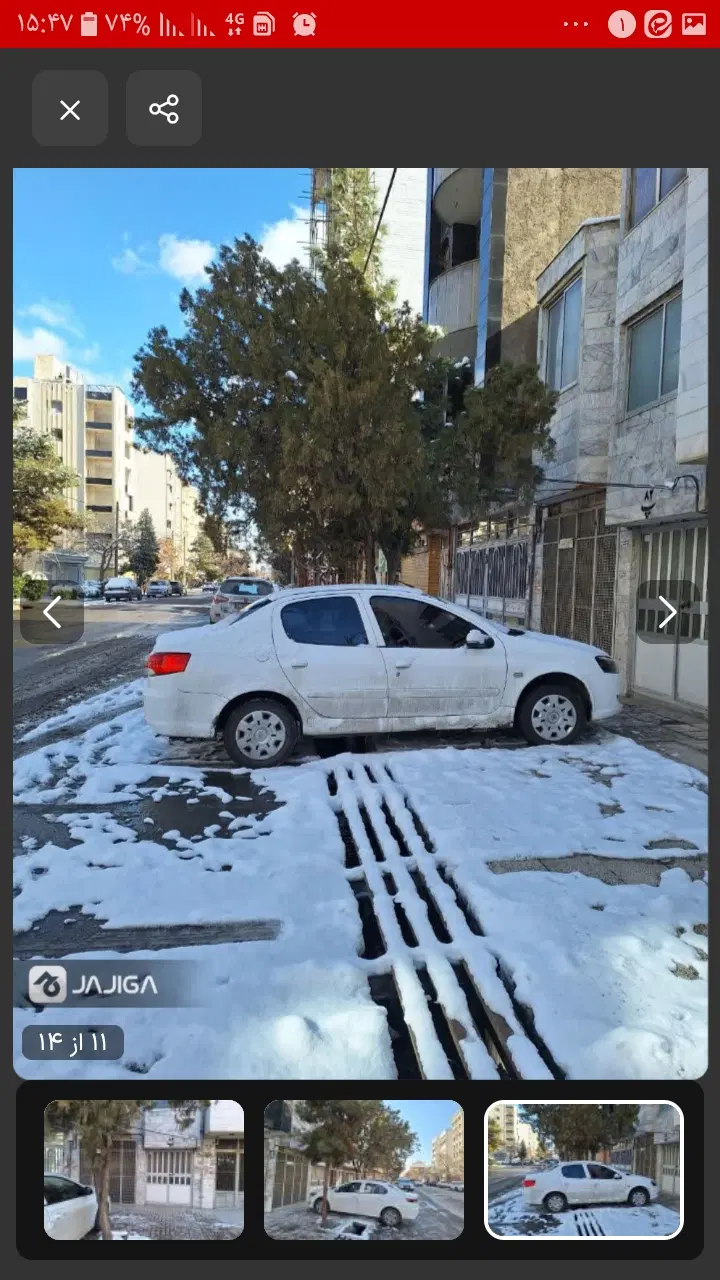
Task: Go to the previous photo arrow
Action: pos(52,612)
